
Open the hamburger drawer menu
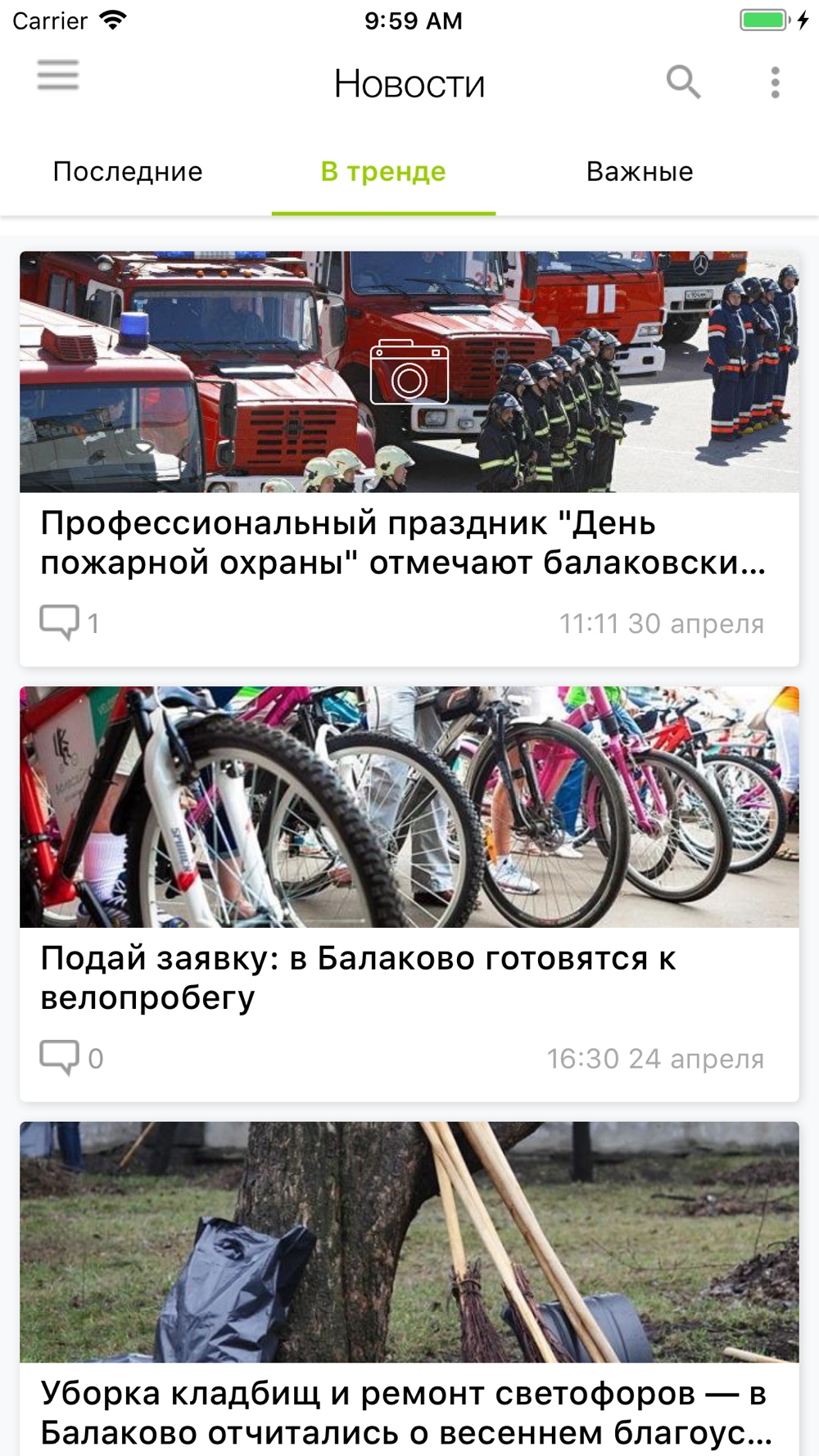coord(58,75)
